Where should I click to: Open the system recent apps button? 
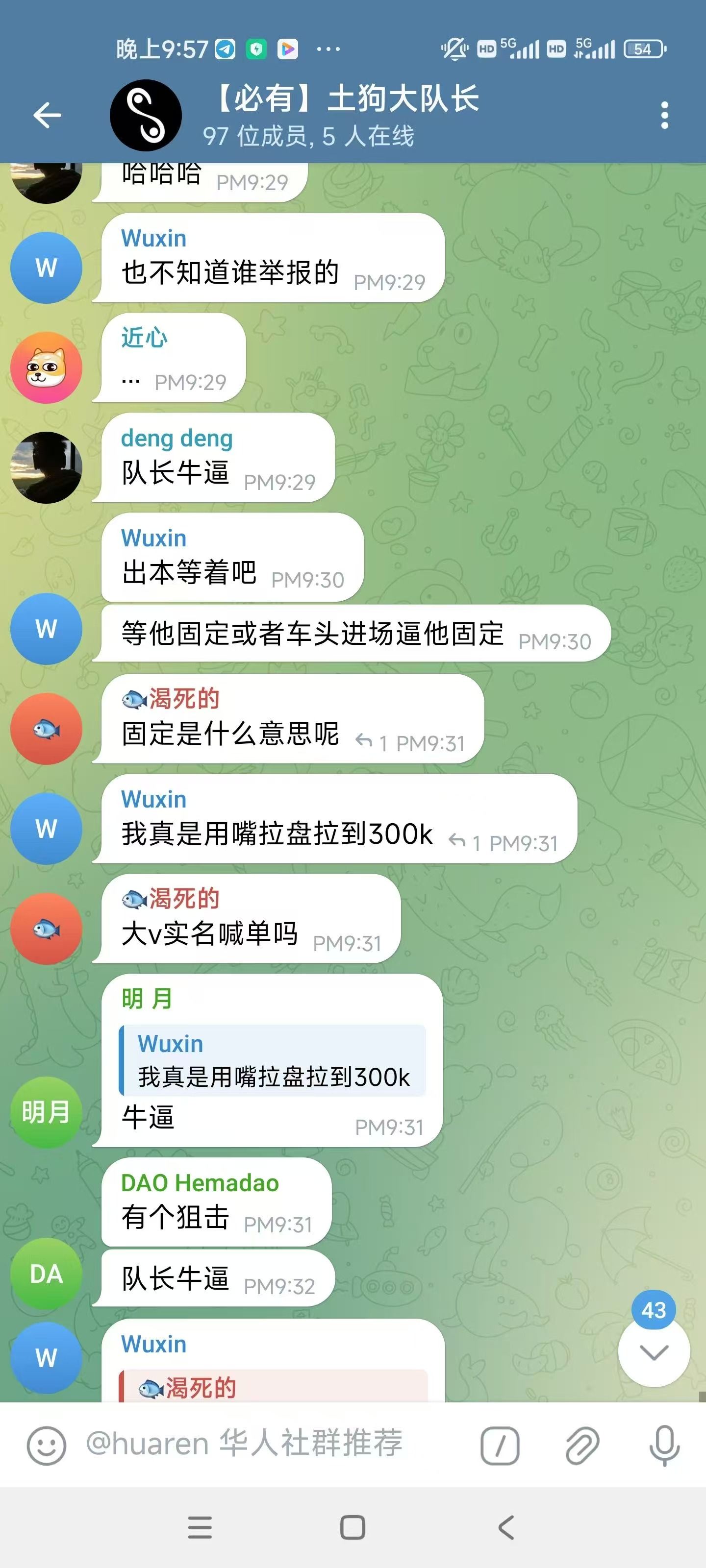click(200, 1527)
